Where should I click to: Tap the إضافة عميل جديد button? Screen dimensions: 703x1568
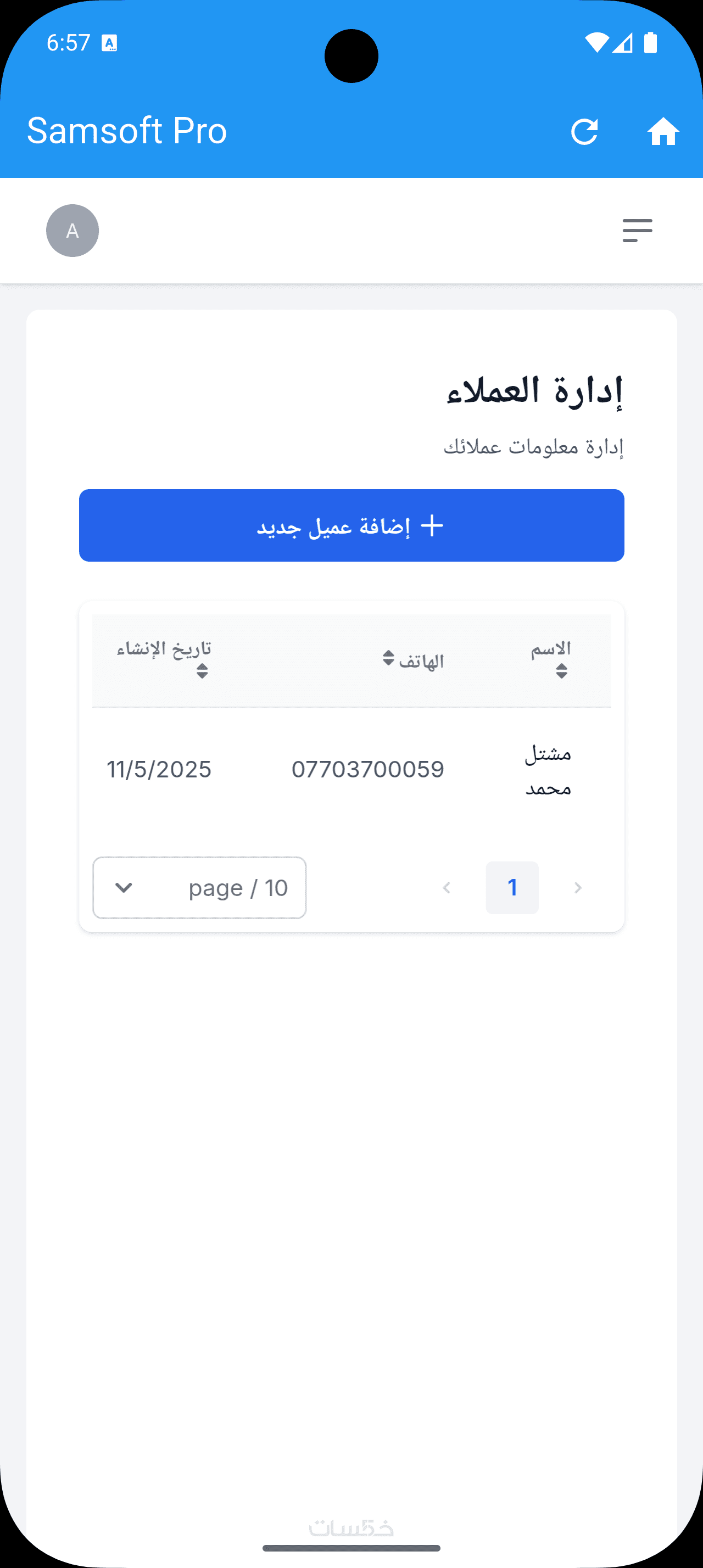pyautogui.click(x=351, y=525)
